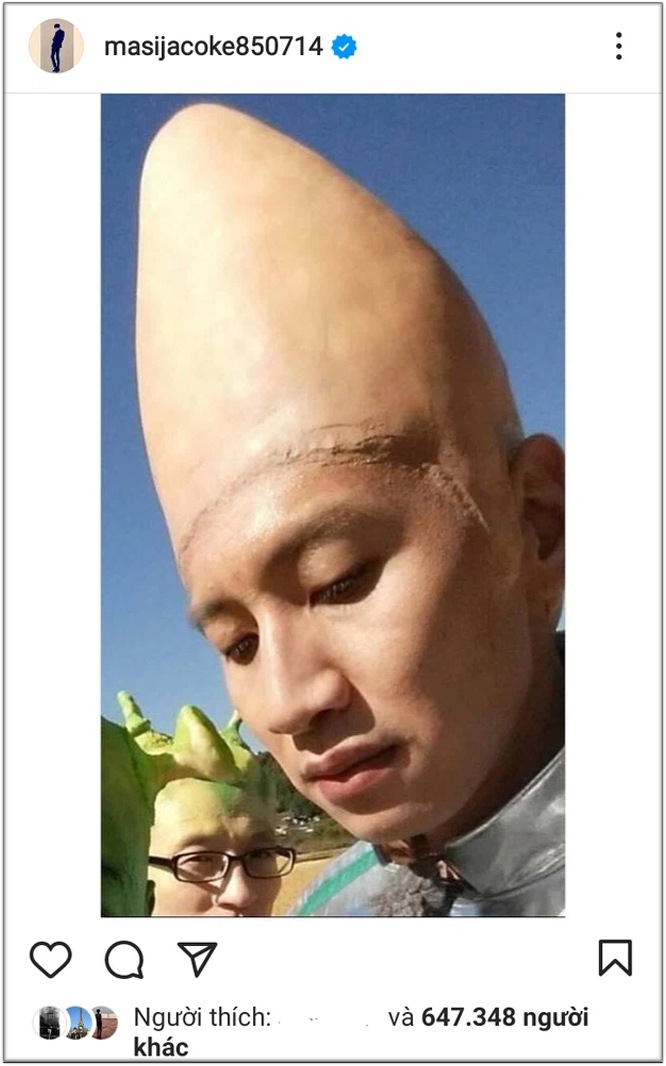Bookmark this post

(x=615, y=958)
